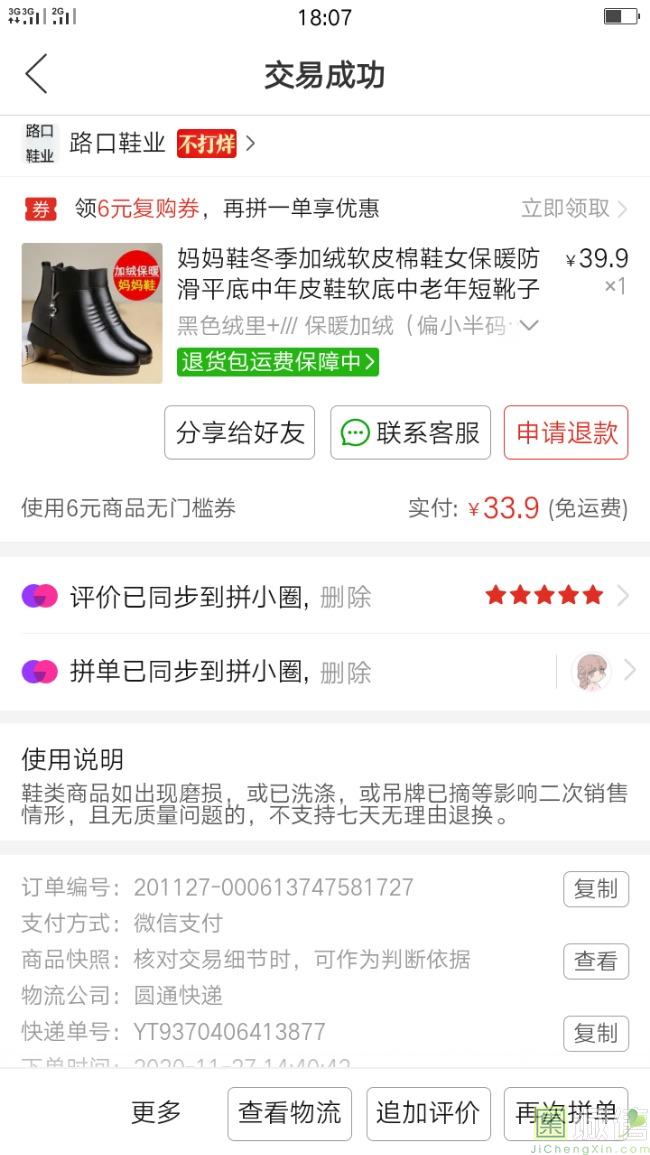This screenshot has width=650, height=1155.
Task: Delete the synced review via 删除
Action: coord(346,597)
